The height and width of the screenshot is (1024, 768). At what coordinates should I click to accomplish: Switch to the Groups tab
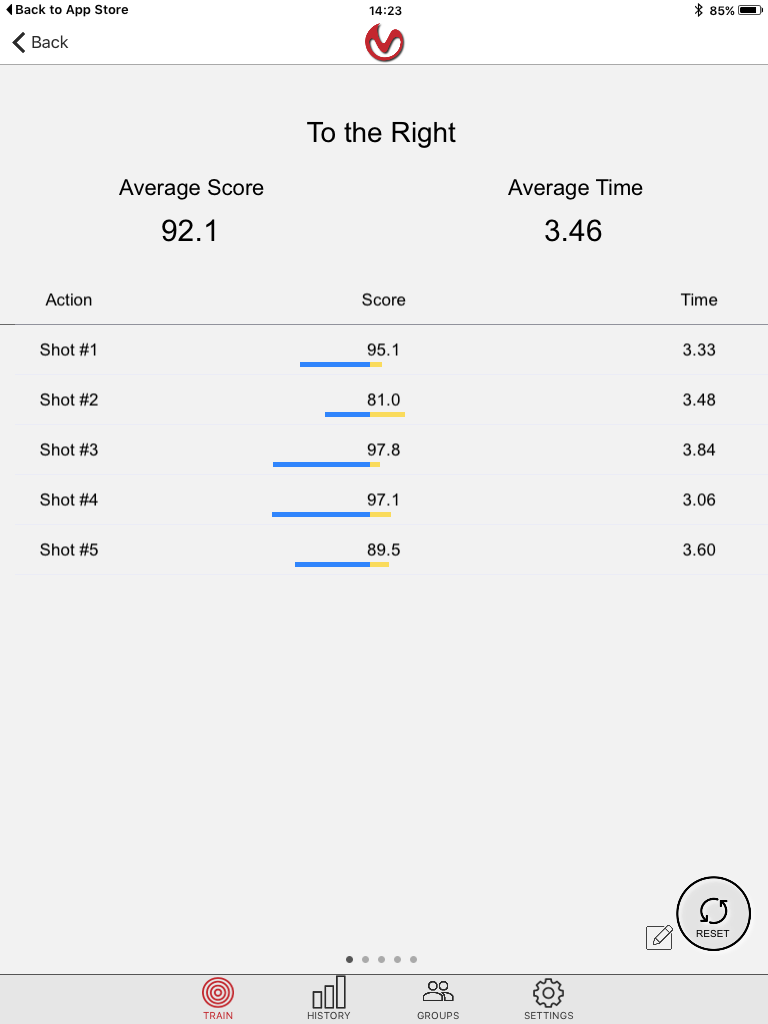coord(438,998)
